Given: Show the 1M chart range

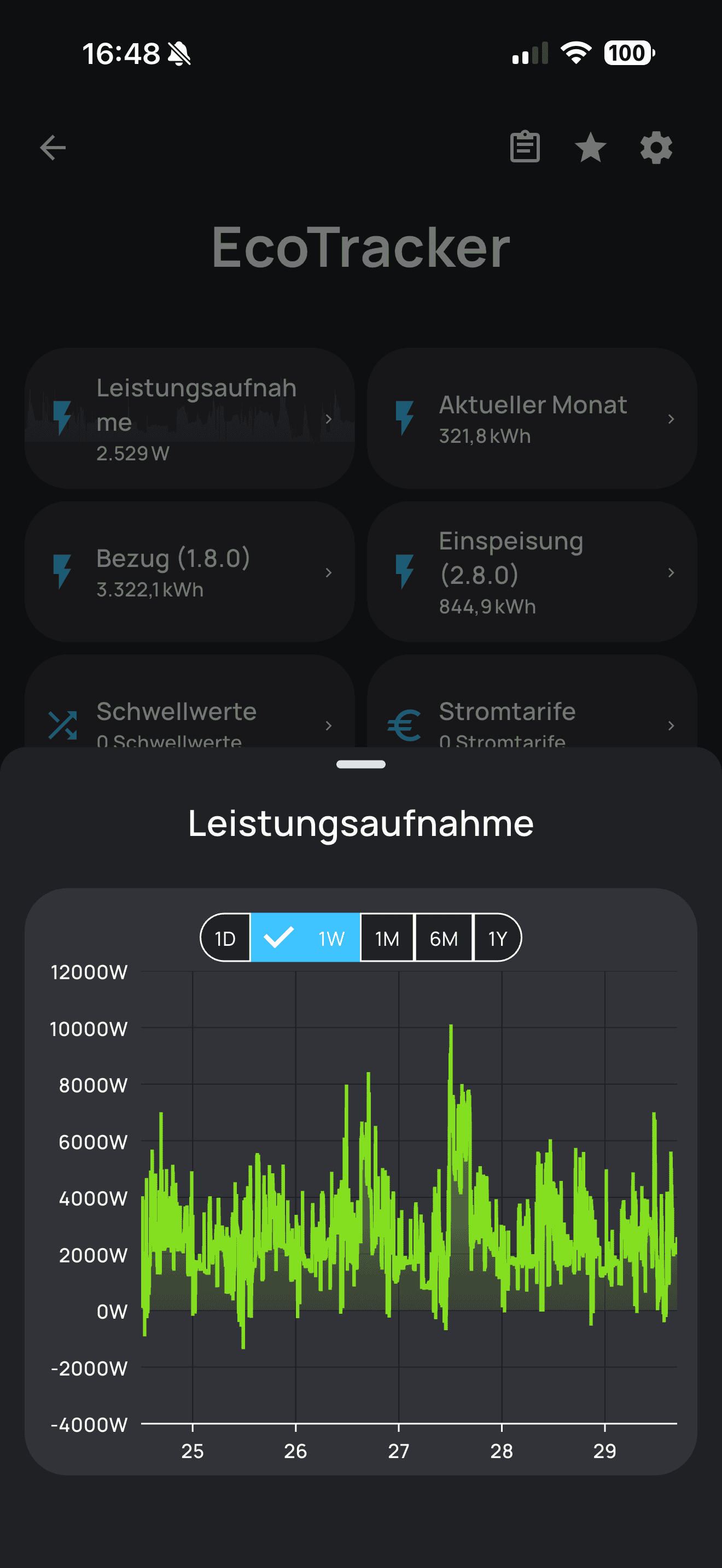Looking at the screenshot, I should click(387, 938).
